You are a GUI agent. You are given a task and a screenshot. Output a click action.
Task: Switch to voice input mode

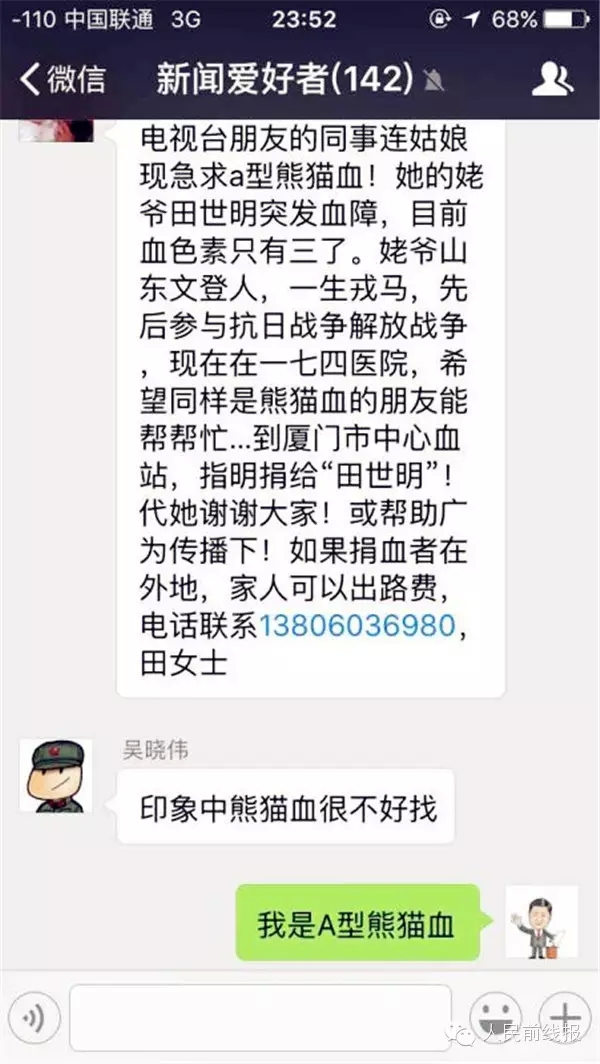click(33, 1019)
